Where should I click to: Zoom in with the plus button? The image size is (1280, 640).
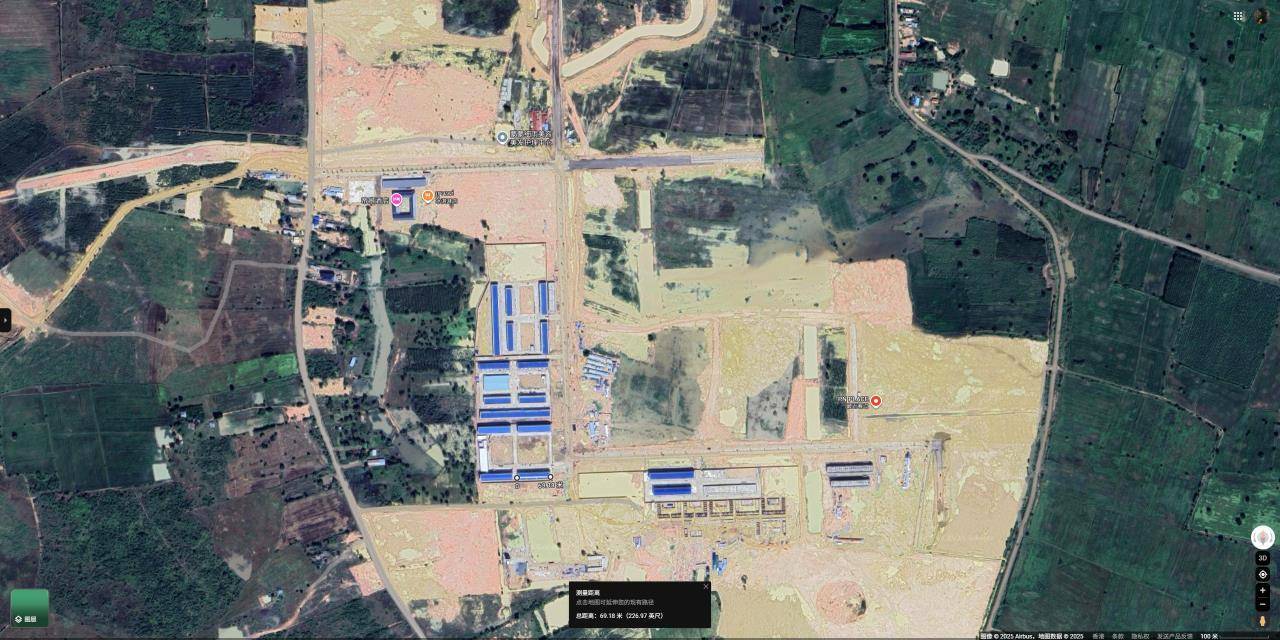coord(1263,590)
